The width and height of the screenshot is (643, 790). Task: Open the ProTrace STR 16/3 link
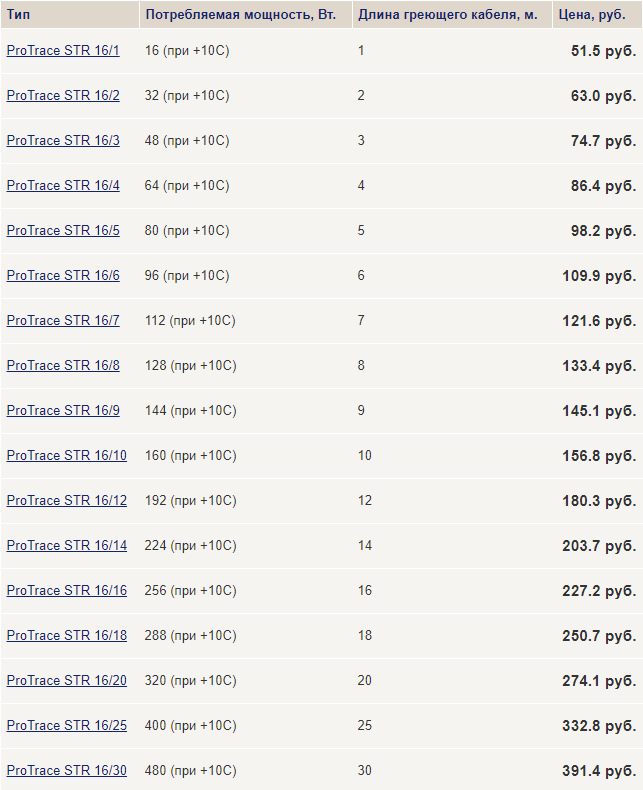pos(63,140)
